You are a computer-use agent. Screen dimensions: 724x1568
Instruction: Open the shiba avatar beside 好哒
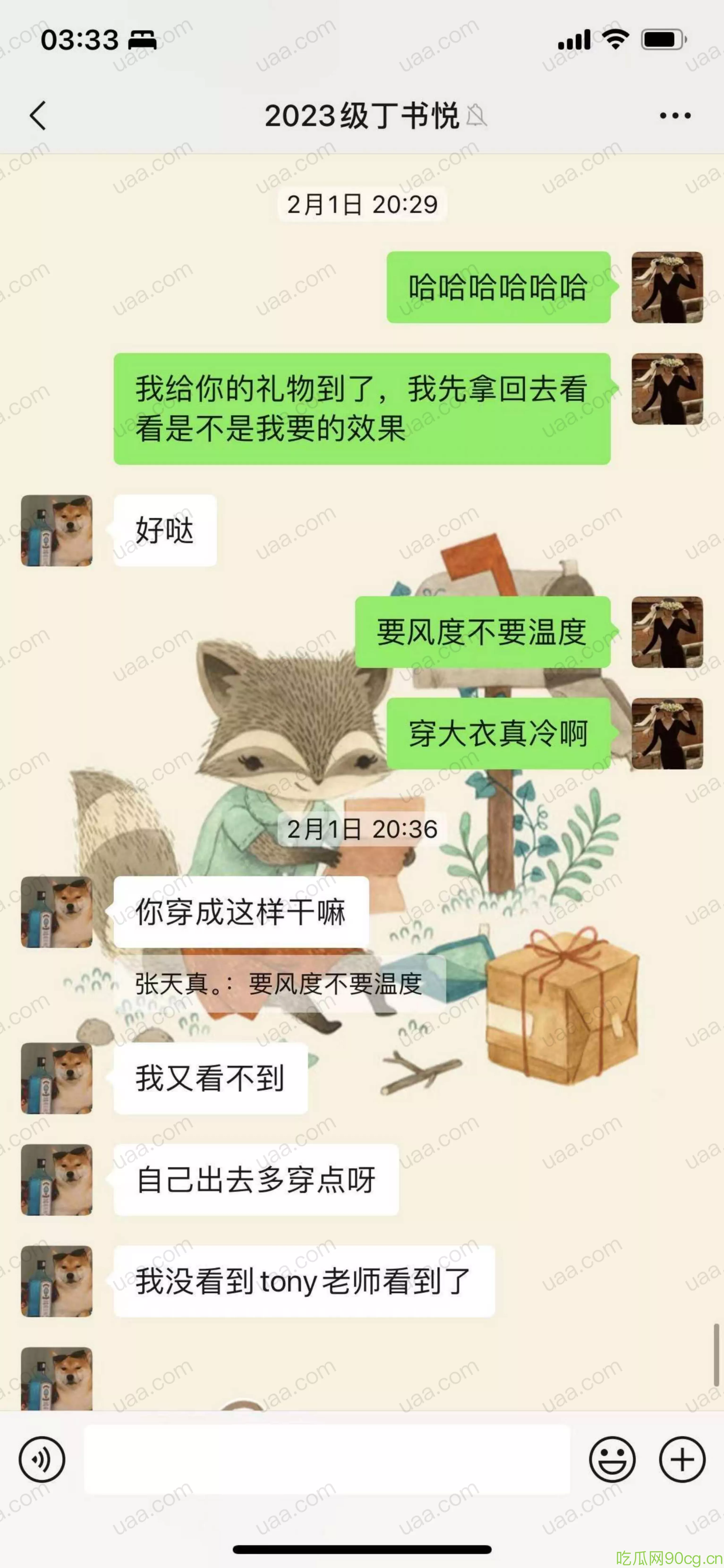pyautogui.click(x=57, y=530)
